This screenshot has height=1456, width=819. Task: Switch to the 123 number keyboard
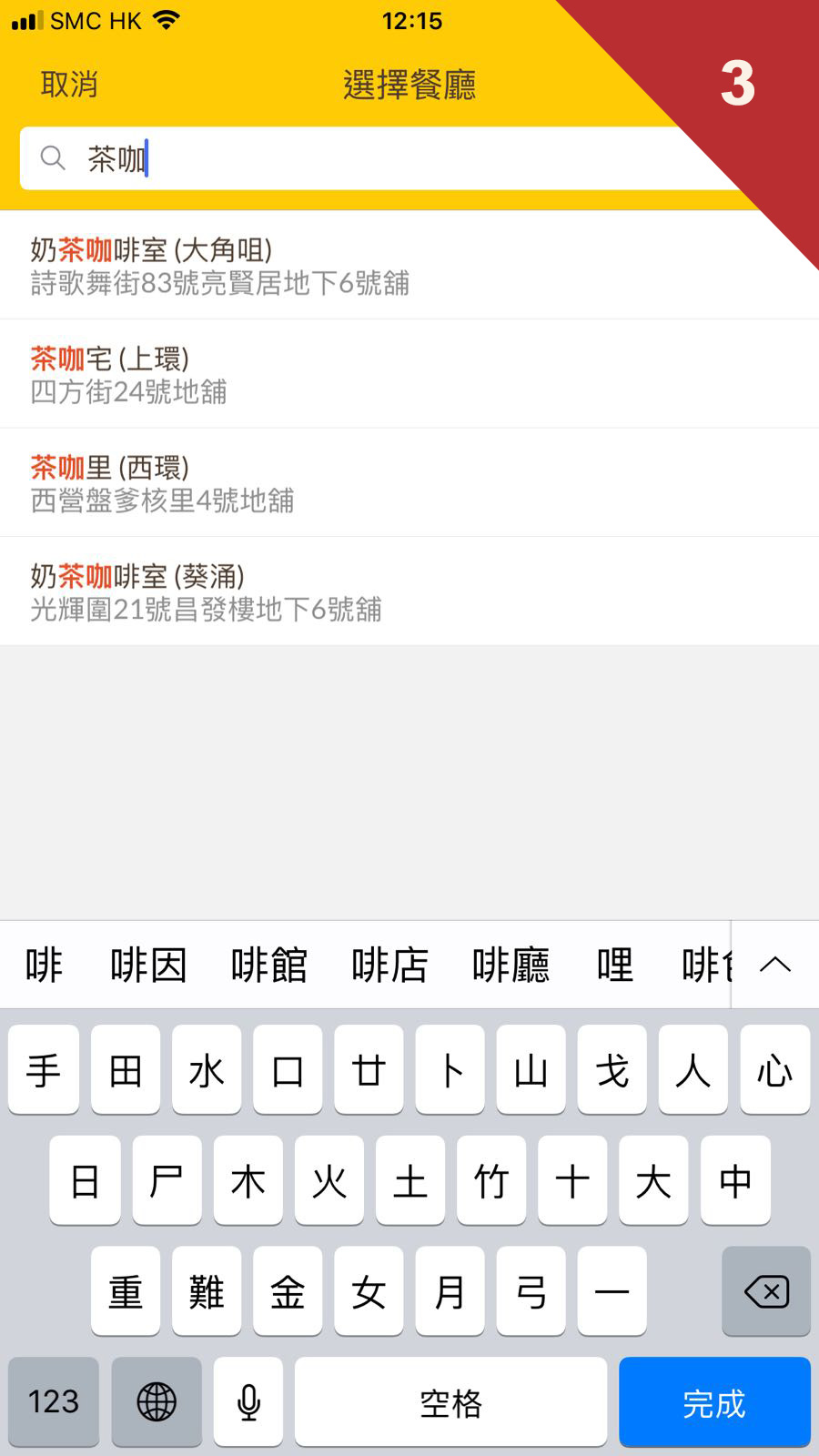[54, 1401]
